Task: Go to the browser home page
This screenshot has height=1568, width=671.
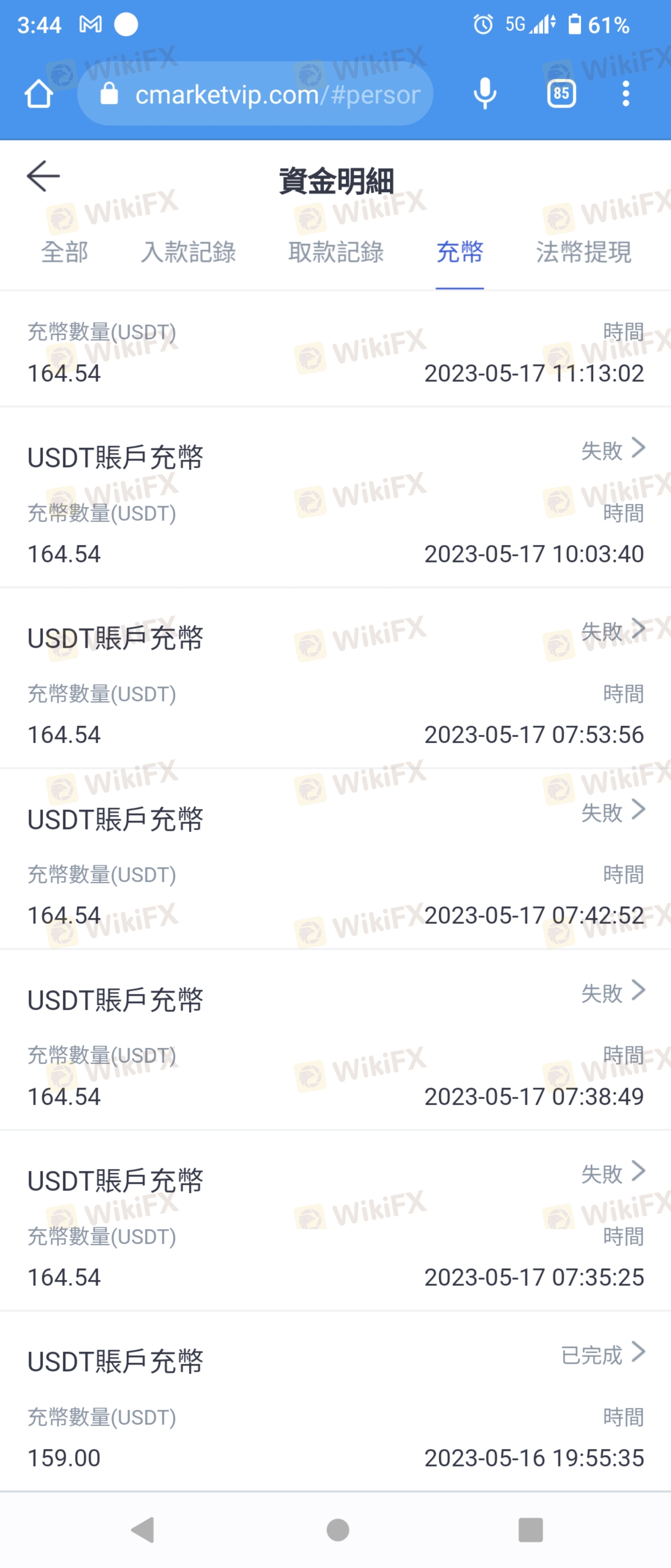Action: (x=38, y=94)
